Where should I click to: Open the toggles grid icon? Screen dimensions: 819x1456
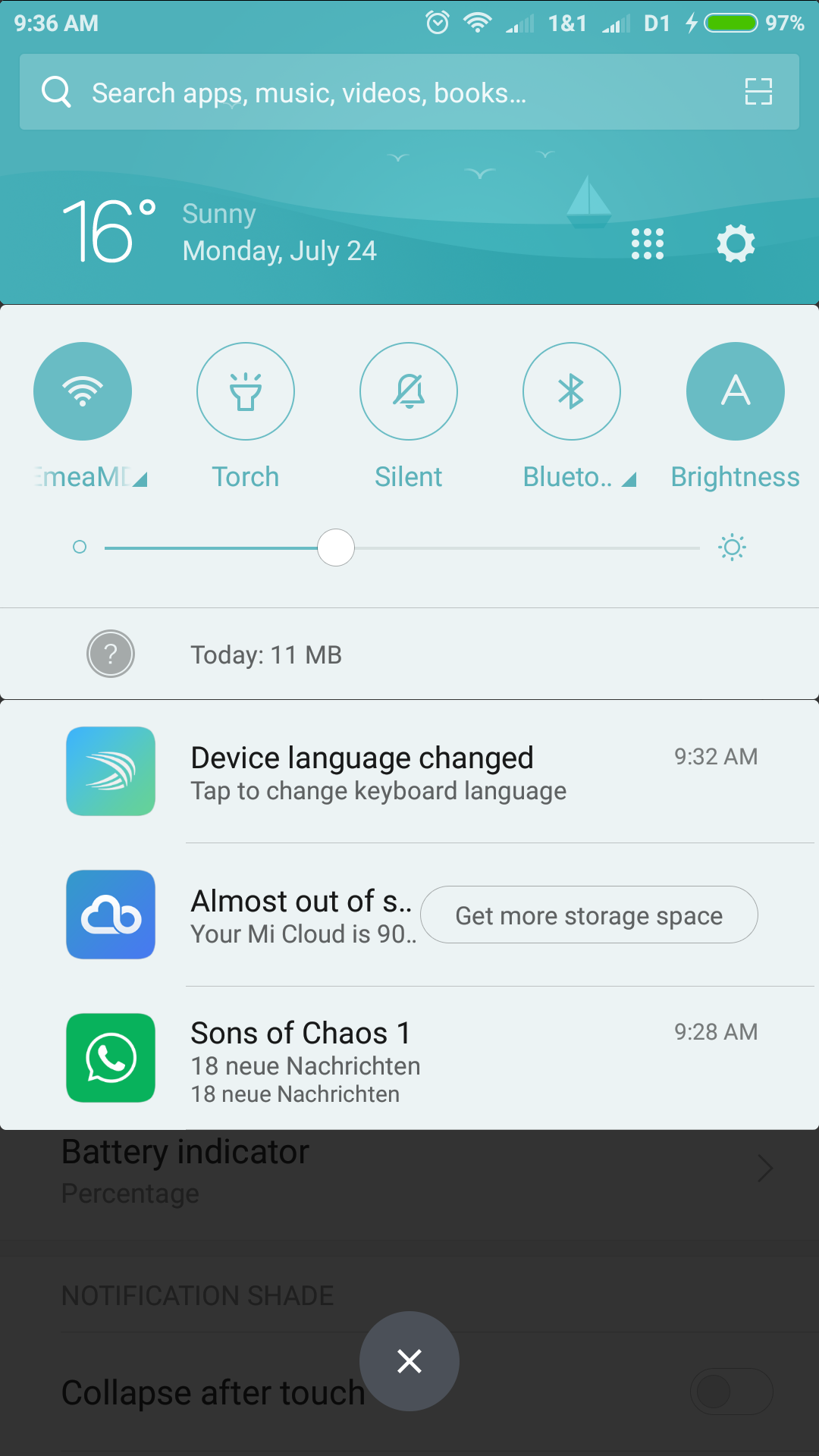tap(648, 244)
